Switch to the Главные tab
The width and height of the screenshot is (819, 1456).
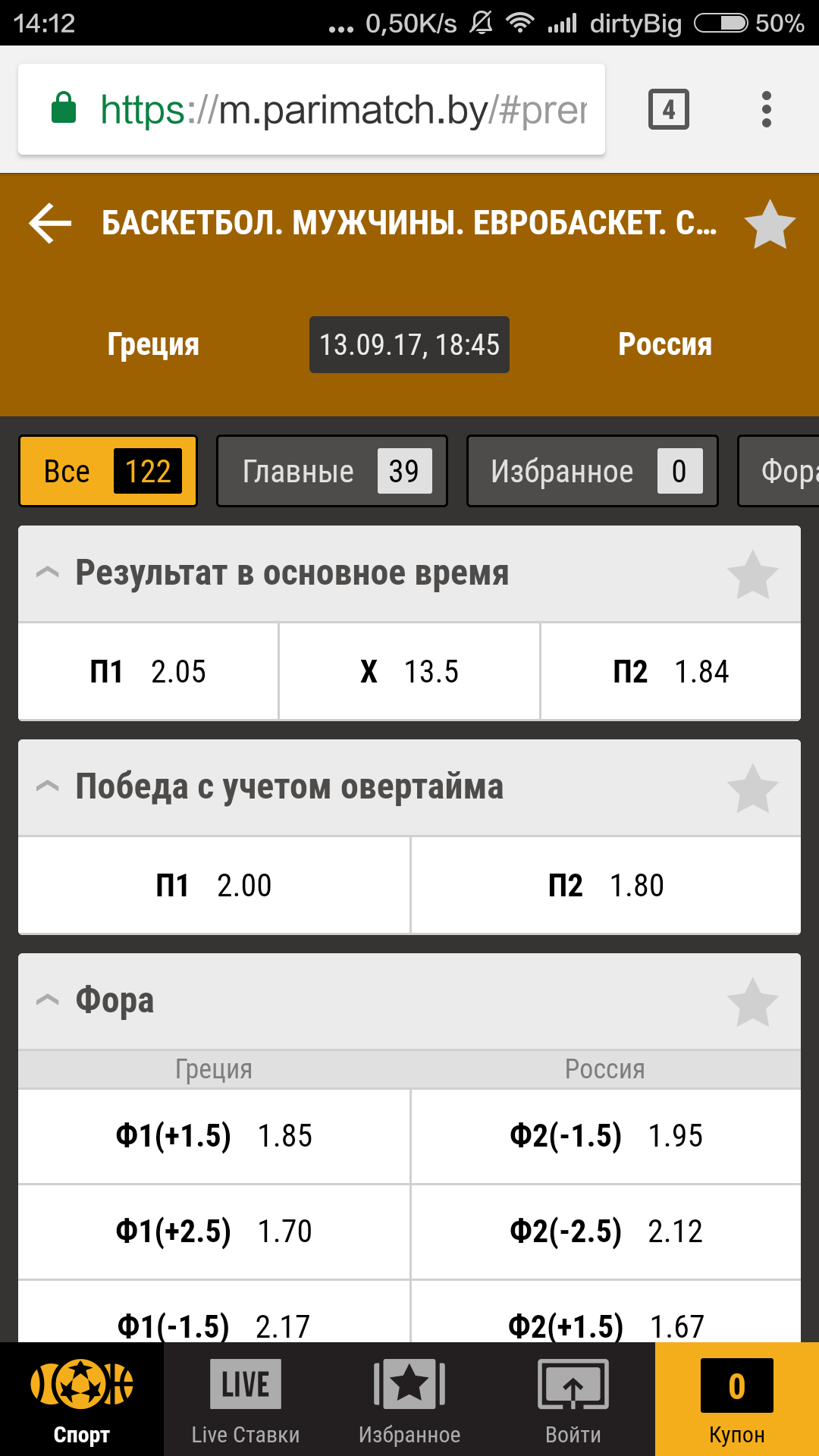[332, 471]
